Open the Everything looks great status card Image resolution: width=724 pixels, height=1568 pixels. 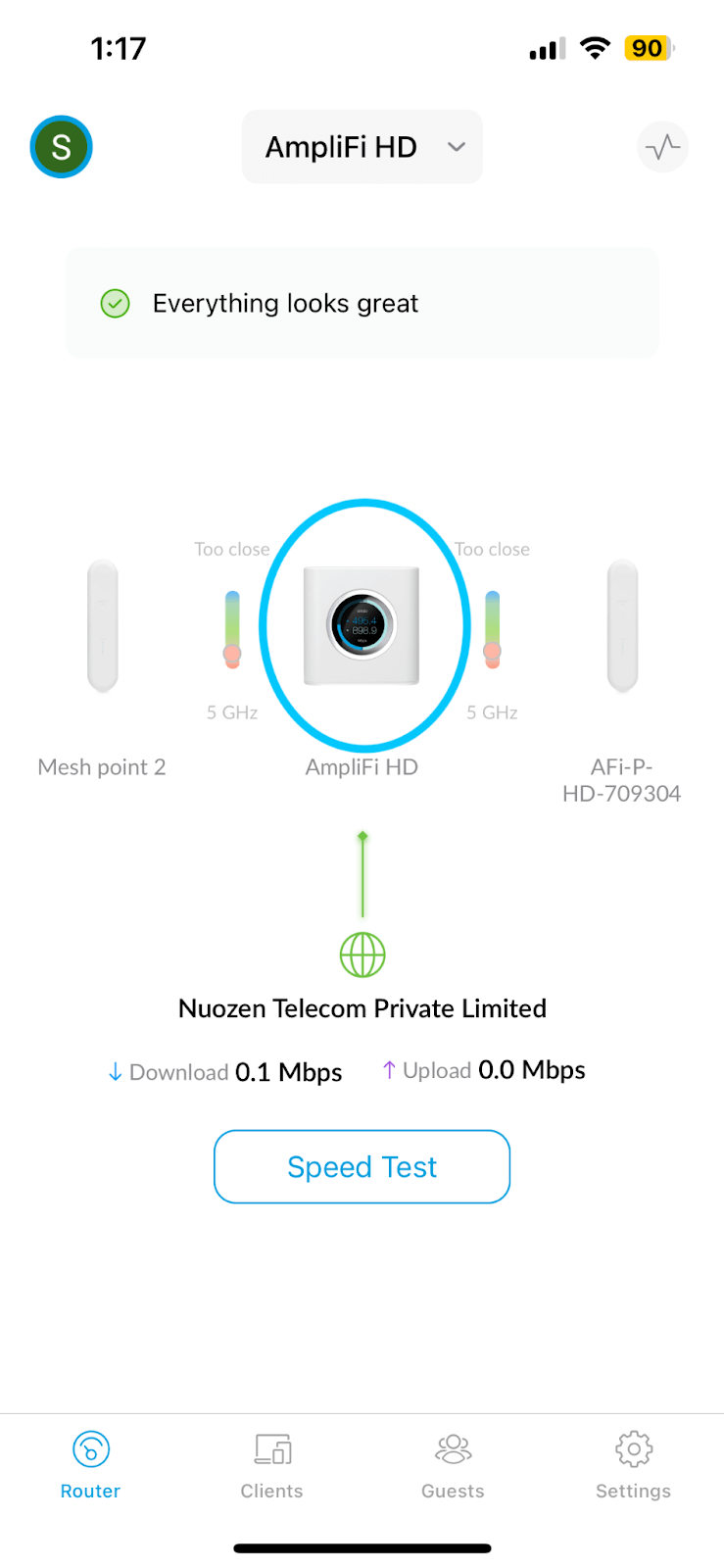pyautogui.click(x=362, y=303)
